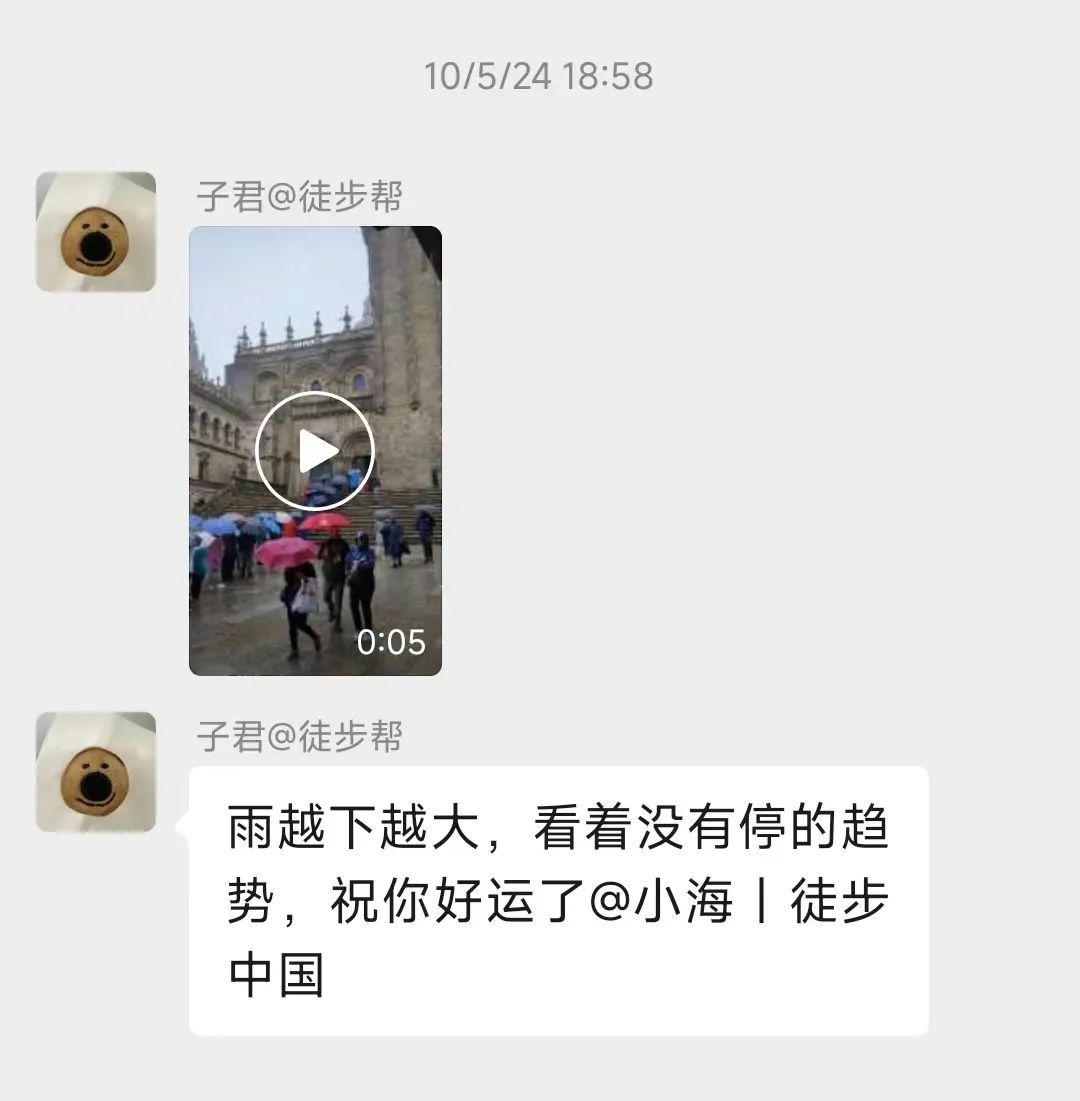Open 子君's avatar beside the 雨越下越大 message
1080x1101 pixels.
click(96, 772)
